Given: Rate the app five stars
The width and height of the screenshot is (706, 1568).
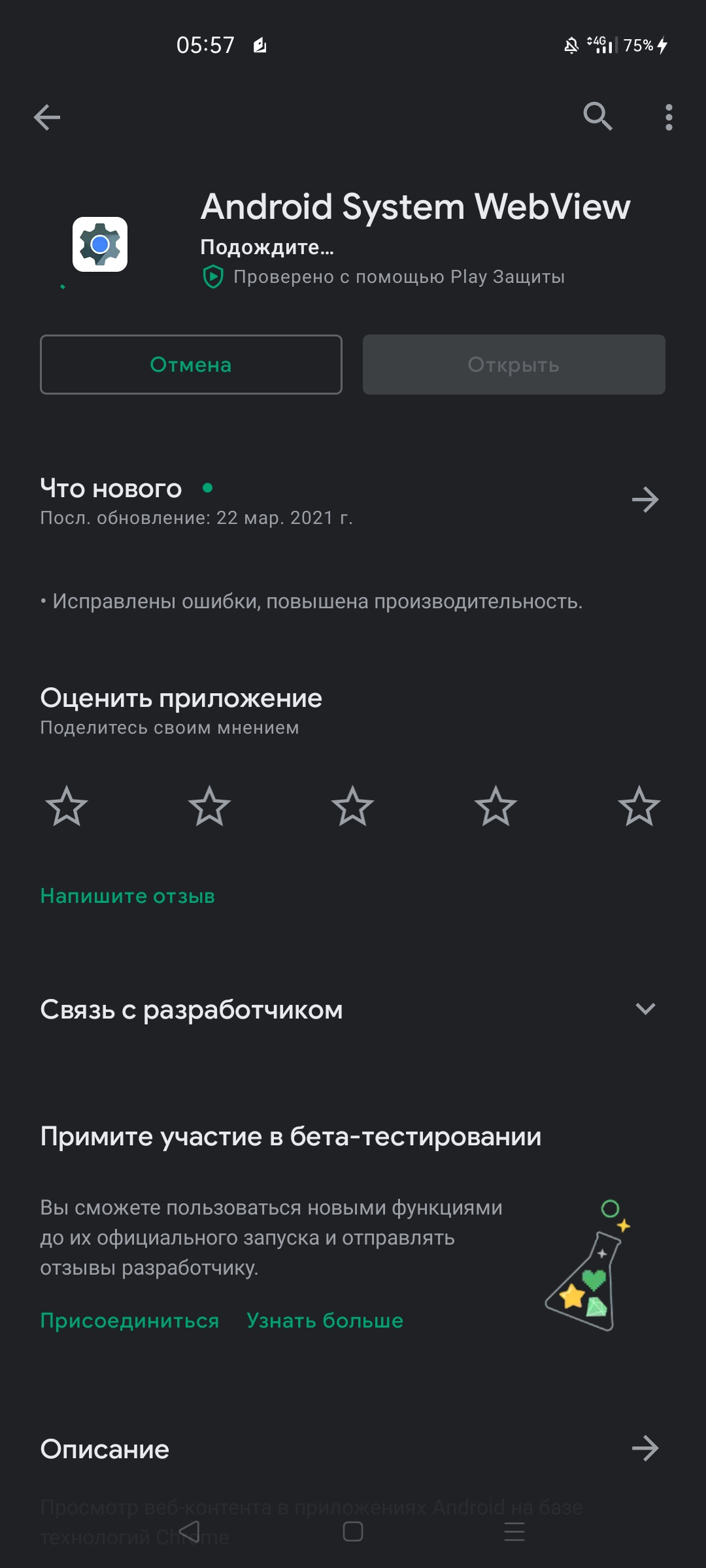Looking at the screenshot, I should pos(639,806).
